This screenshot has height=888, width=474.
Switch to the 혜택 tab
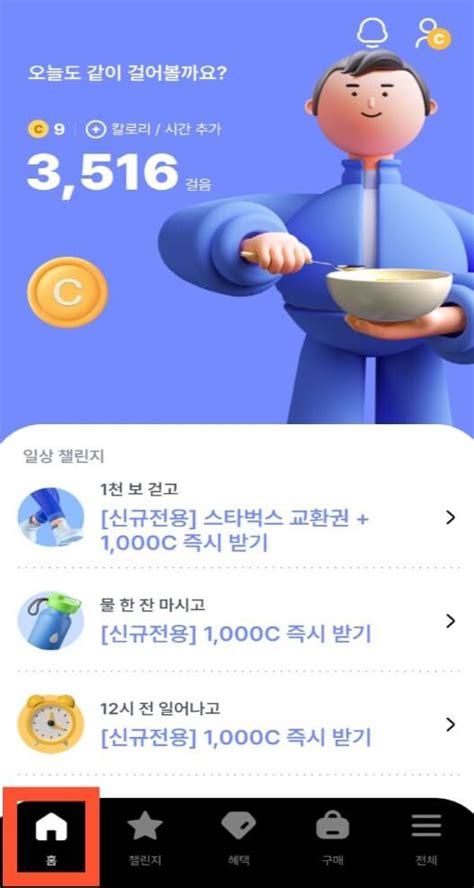coord(238,836)
